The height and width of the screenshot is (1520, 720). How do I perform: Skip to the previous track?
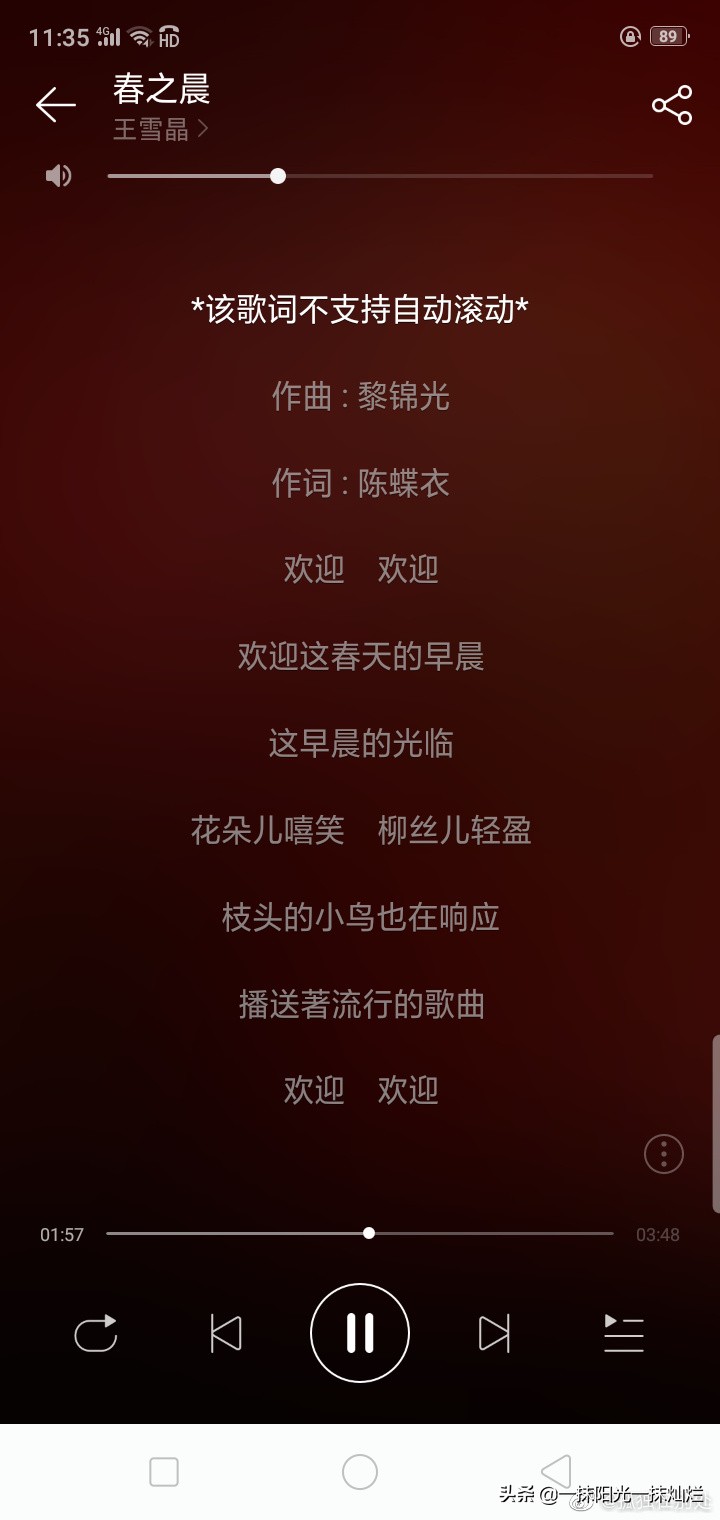226,1333
